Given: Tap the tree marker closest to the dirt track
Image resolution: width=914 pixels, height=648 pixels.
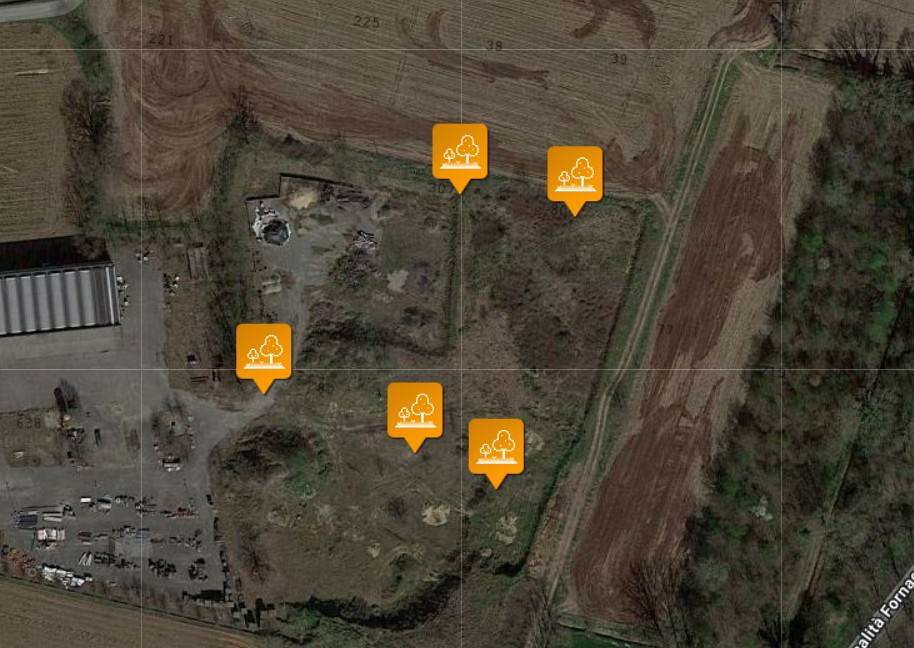Looking at the screenshot, I should coord(575,173).
